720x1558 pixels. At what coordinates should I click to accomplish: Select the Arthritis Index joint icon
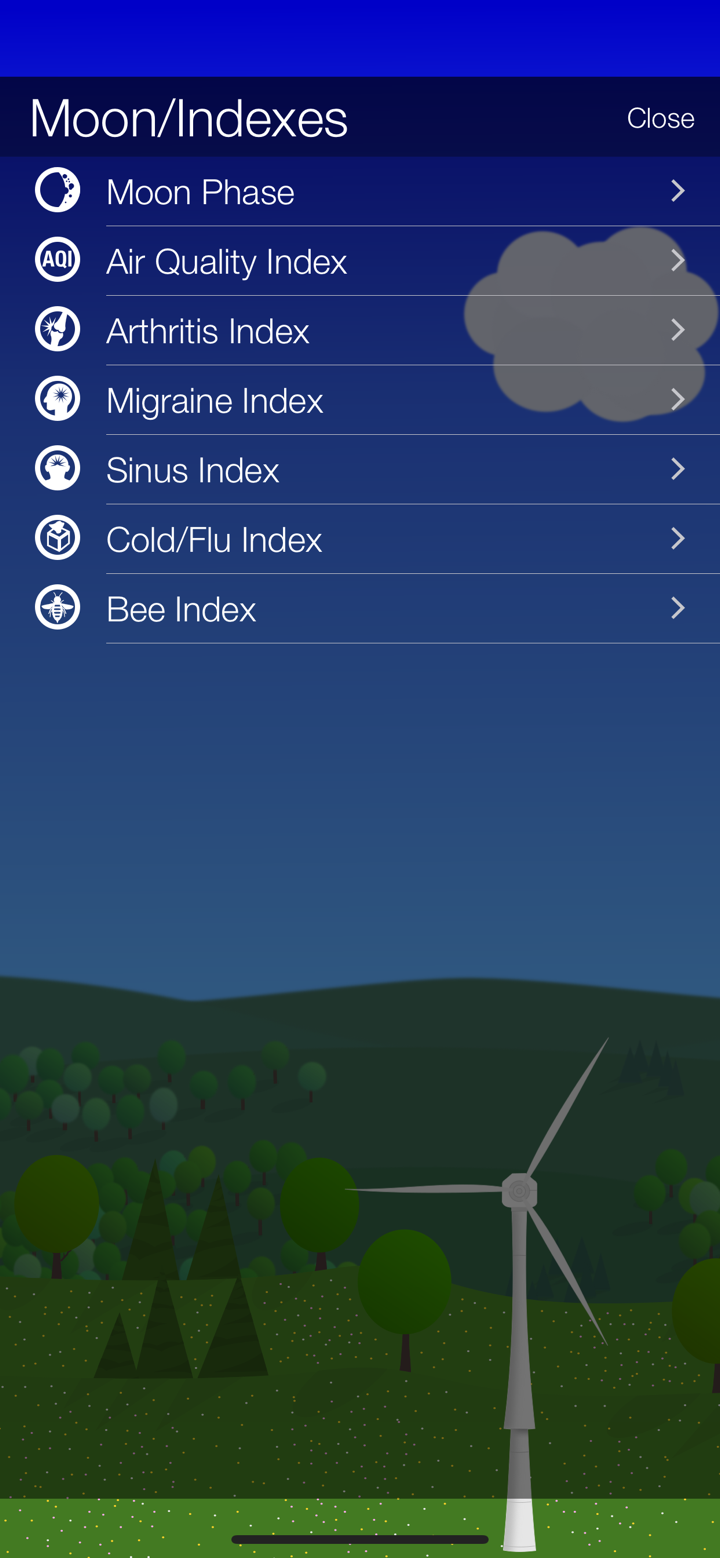(x=57, y=328)
